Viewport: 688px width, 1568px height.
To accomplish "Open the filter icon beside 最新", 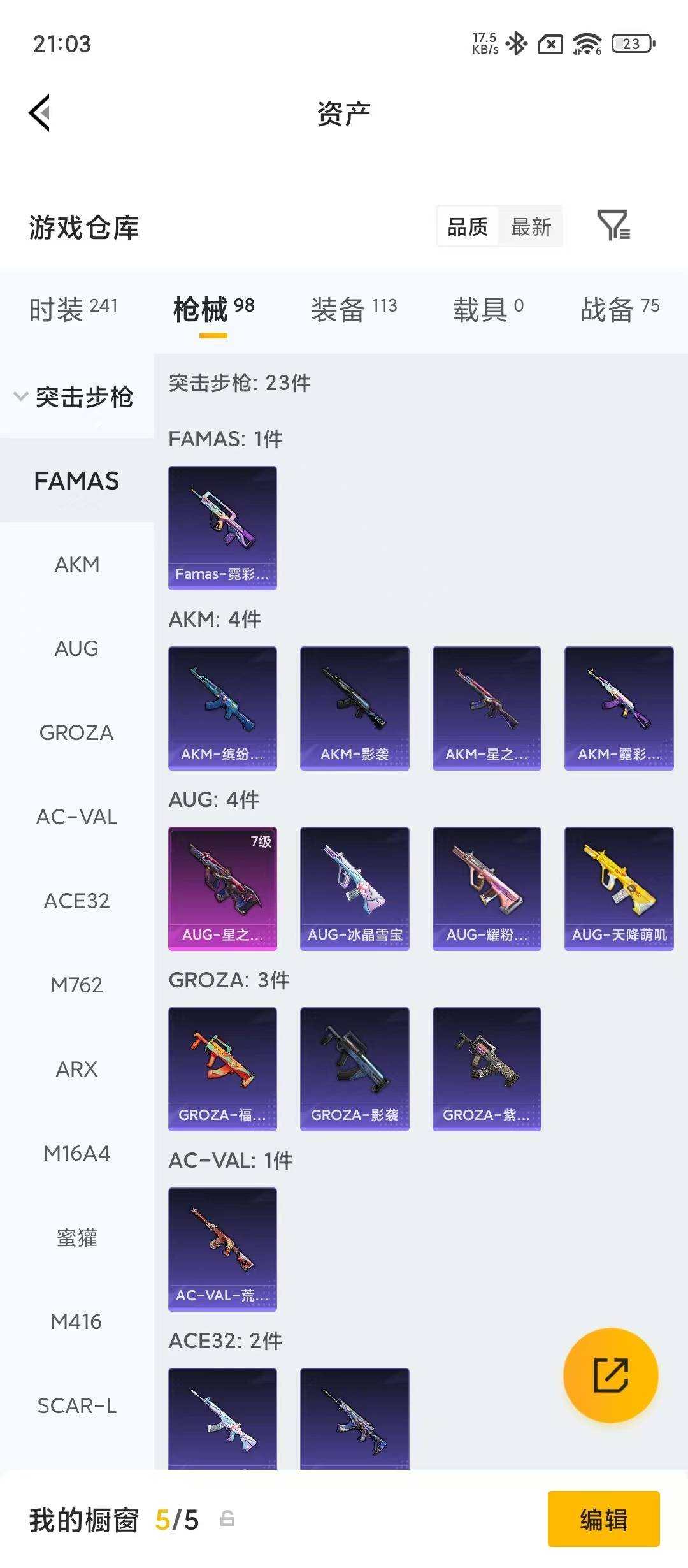I will [614, 225].
